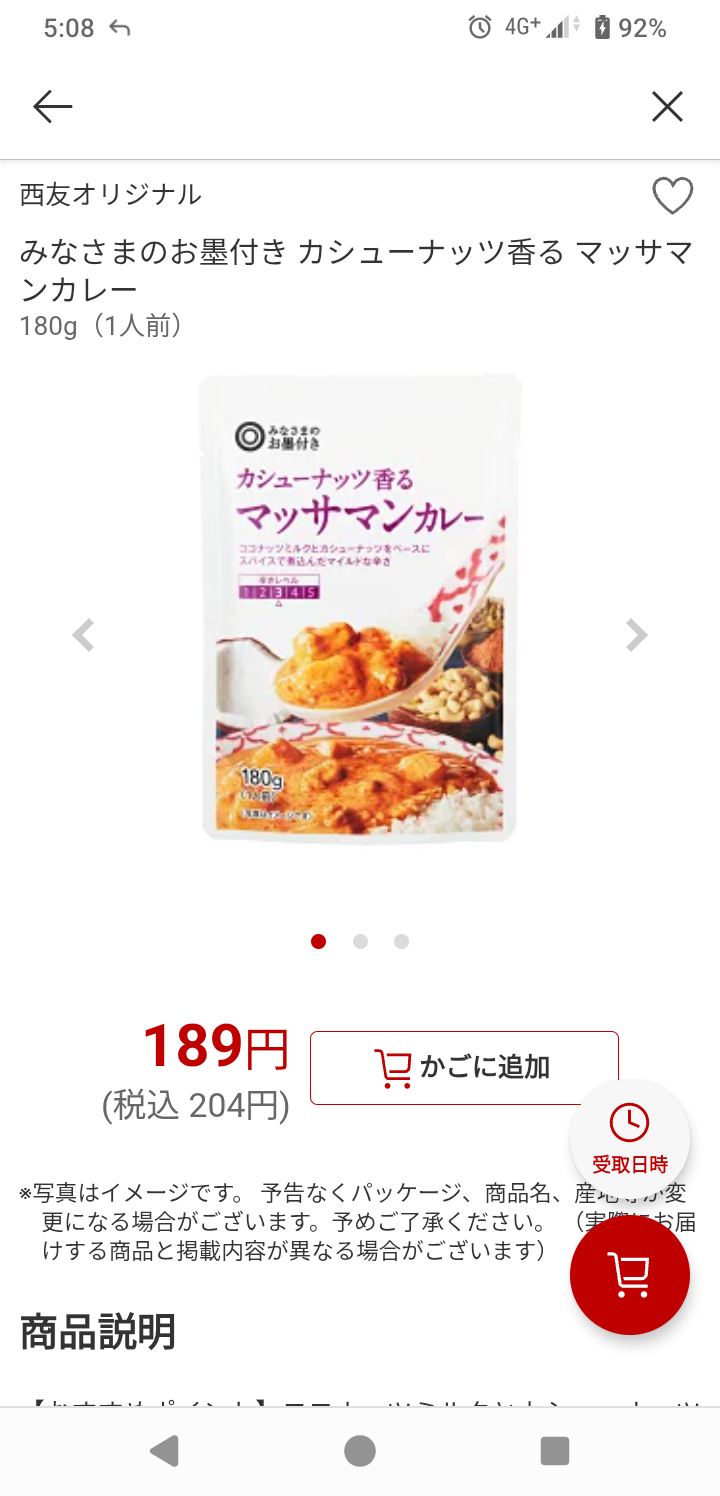Image resolution: width=720 pixels, height=1496 pixels.
Task: Go back using the top-left arrow
Action: (52, 106)
